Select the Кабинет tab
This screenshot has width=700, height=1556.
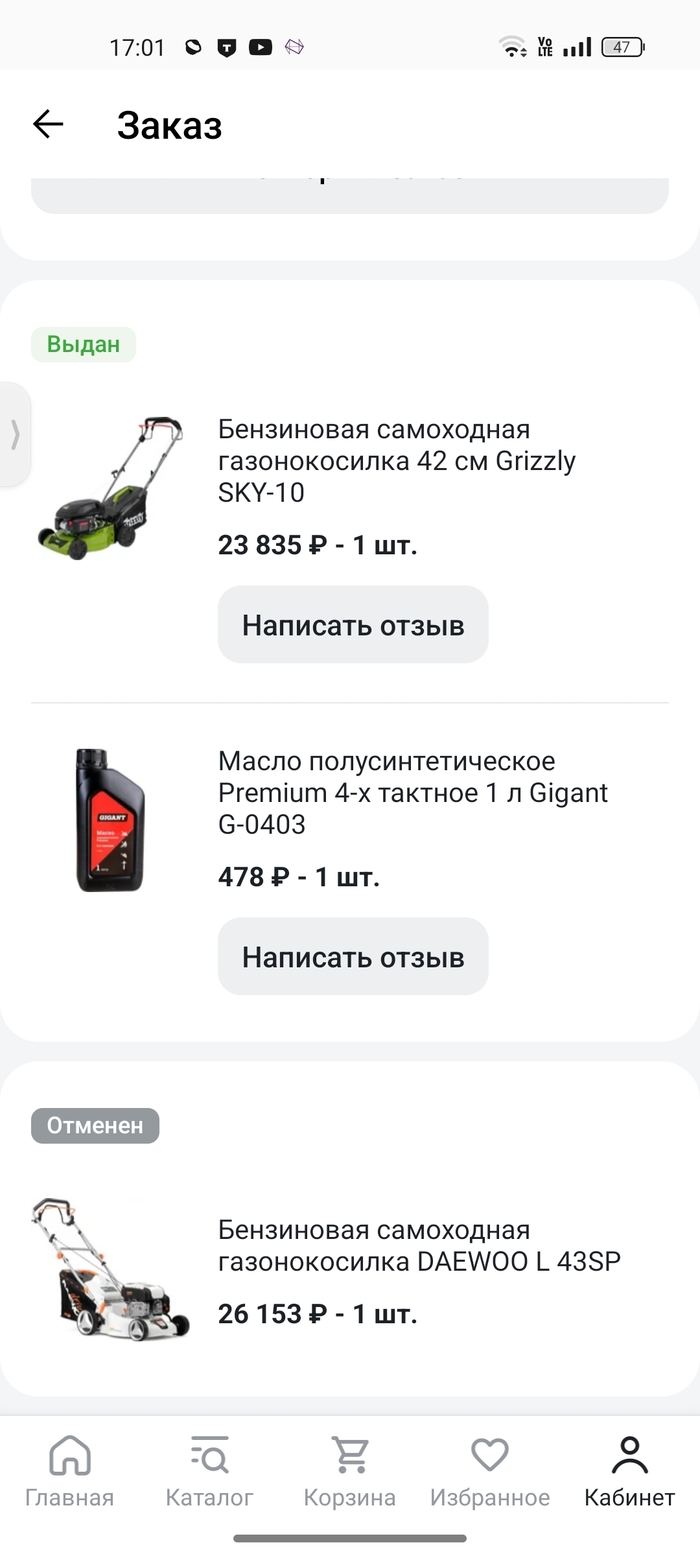click(x=630, y=1472)
